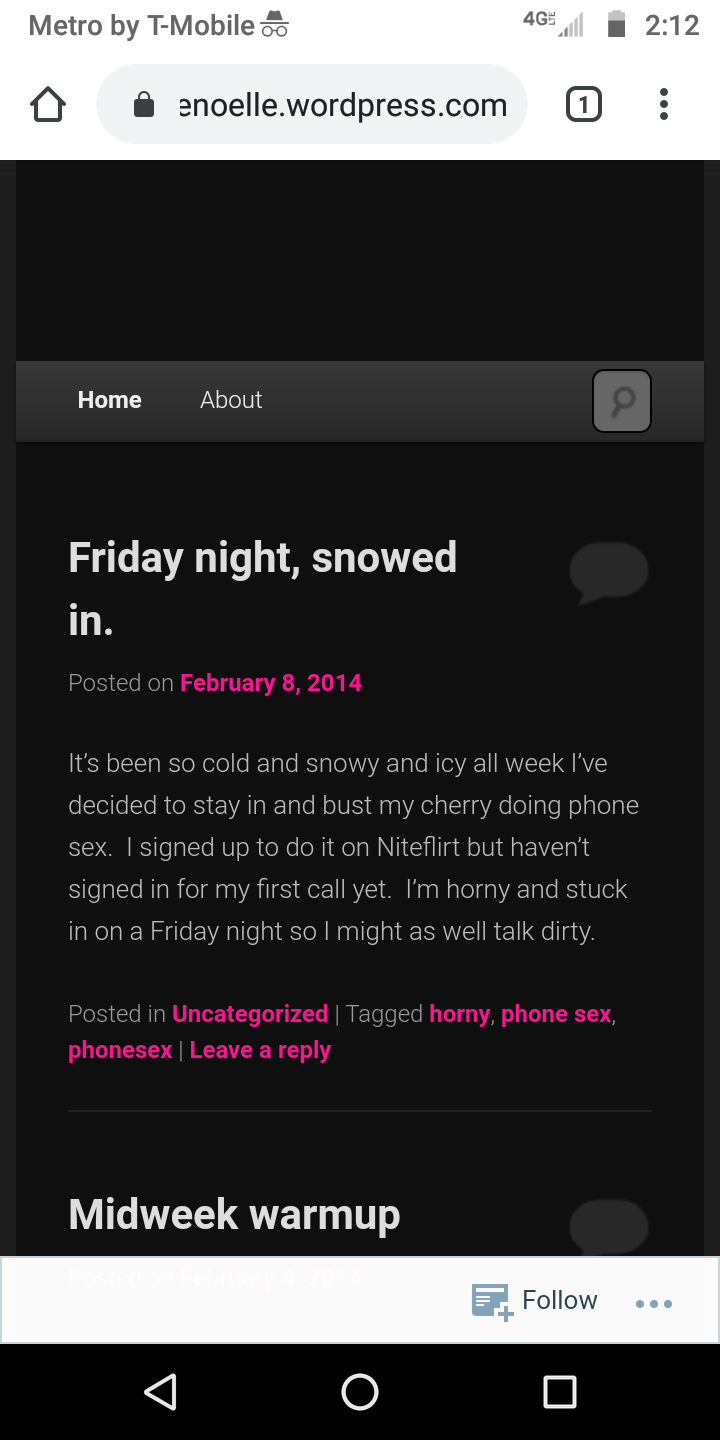Open the tab switcher
The image size is (720, 1440).
[584, 105]
